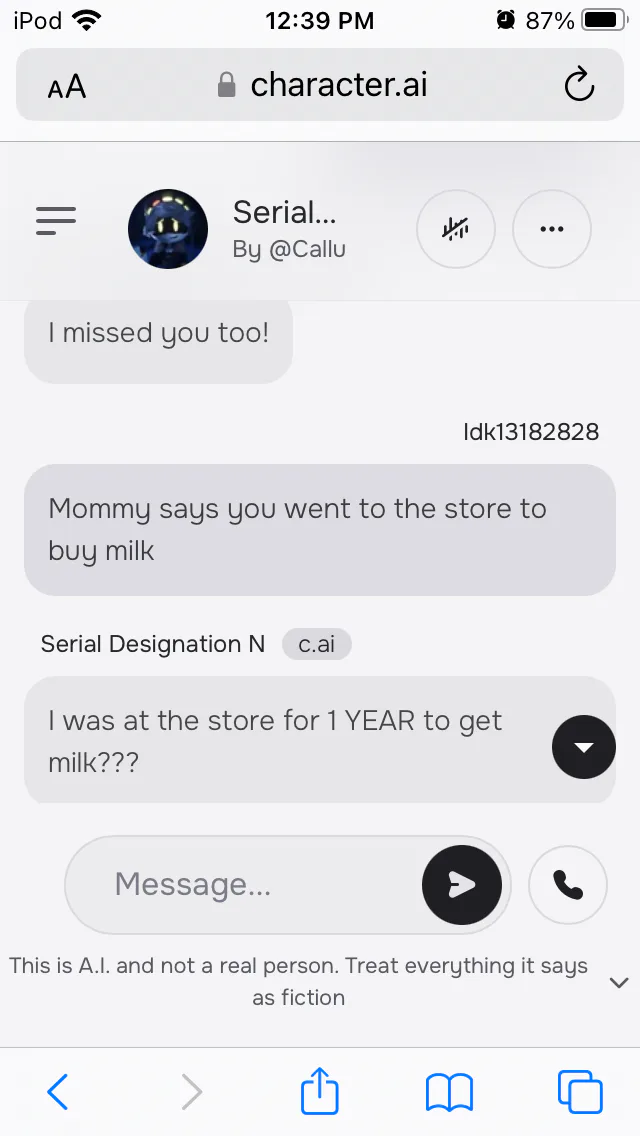Open Serial Designation N character avatar
640x1136 pixels.
pyautogui.click(x=168, y=229)
